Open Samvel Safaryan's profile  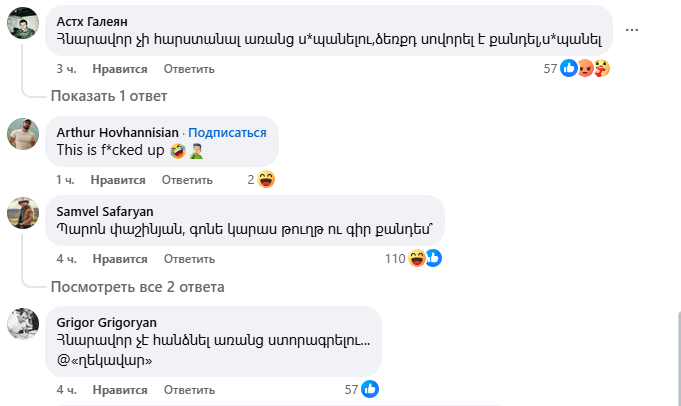(x=103, y=210)
